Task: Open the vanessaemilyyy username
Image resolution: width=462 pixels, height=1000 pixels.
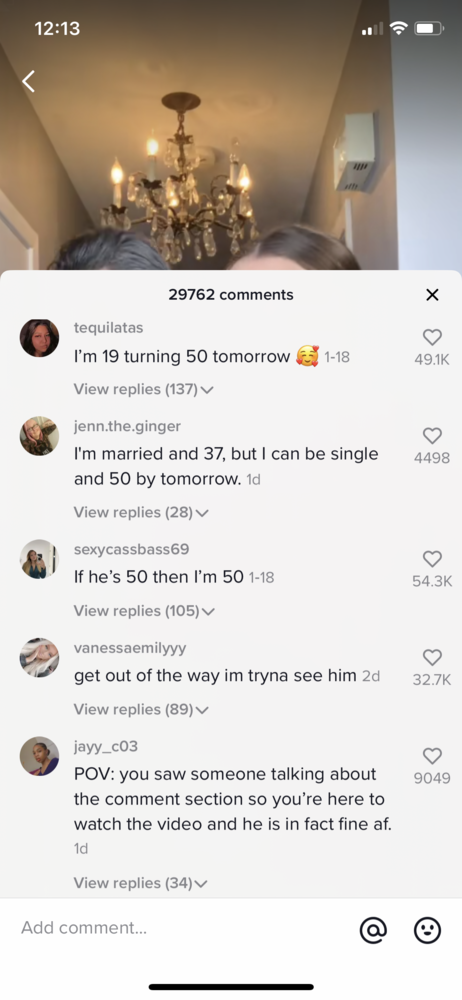Action: [x=130, y=648]
